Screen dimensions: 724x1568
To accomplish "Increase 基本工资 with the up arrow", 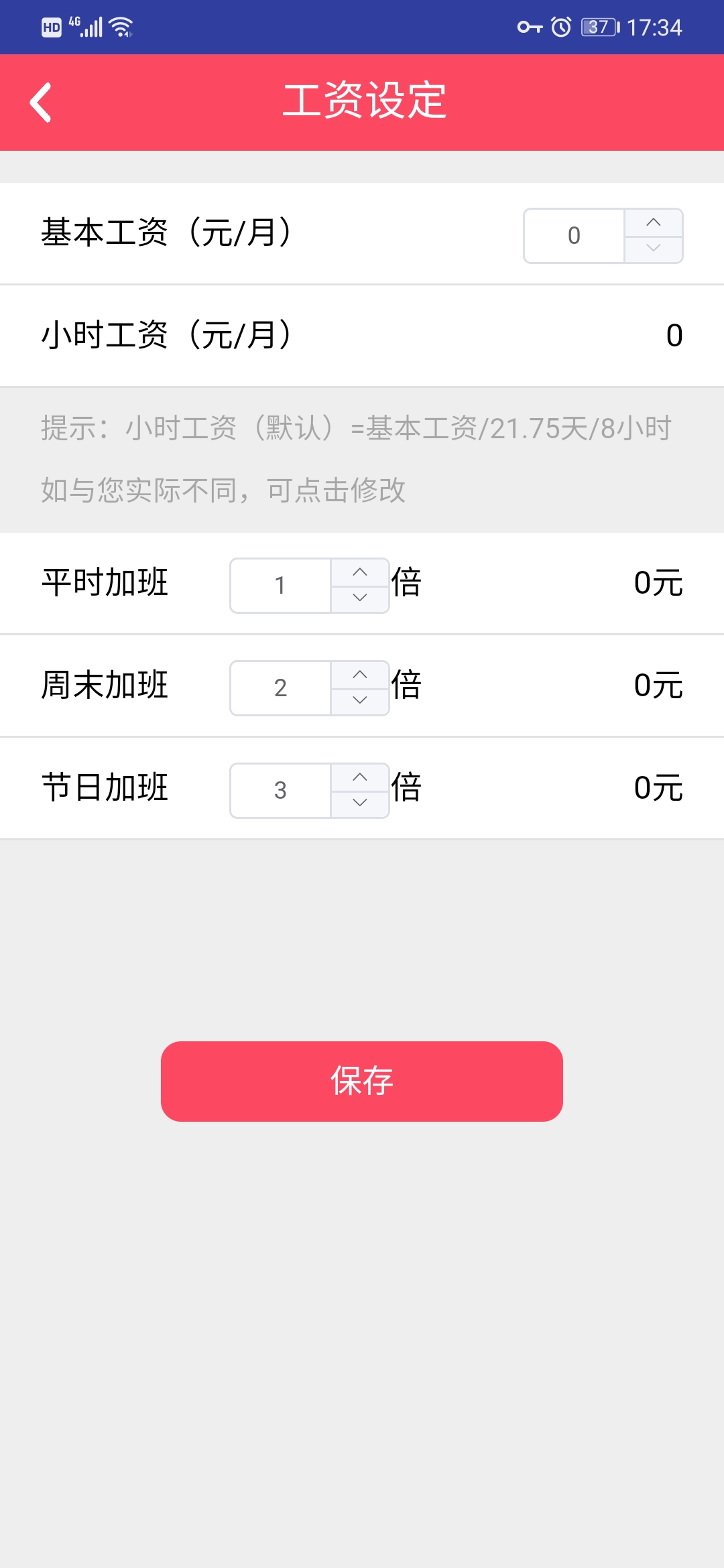I will click(654, 222).
